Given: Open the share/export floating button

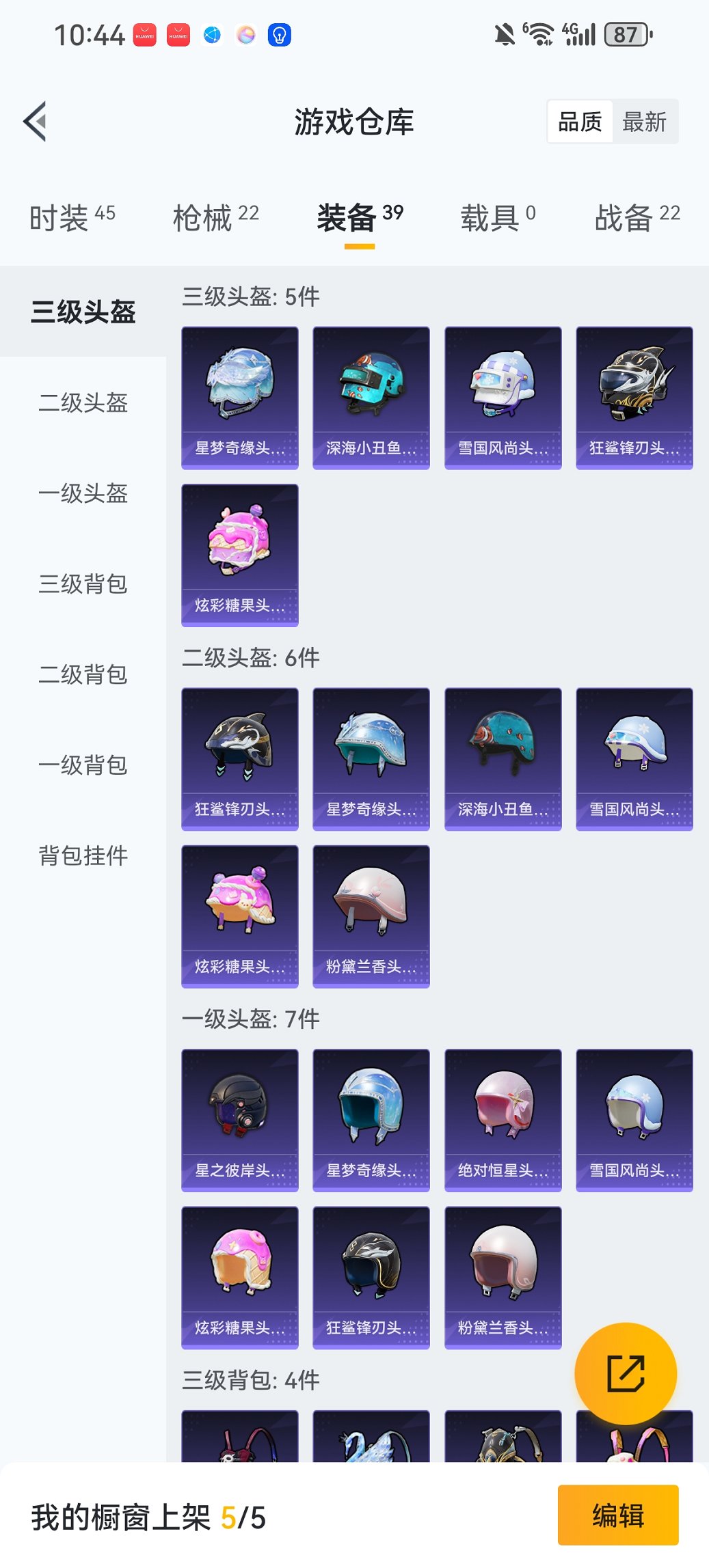Looking at the screenshot, I should click(x=625, y=1373).
